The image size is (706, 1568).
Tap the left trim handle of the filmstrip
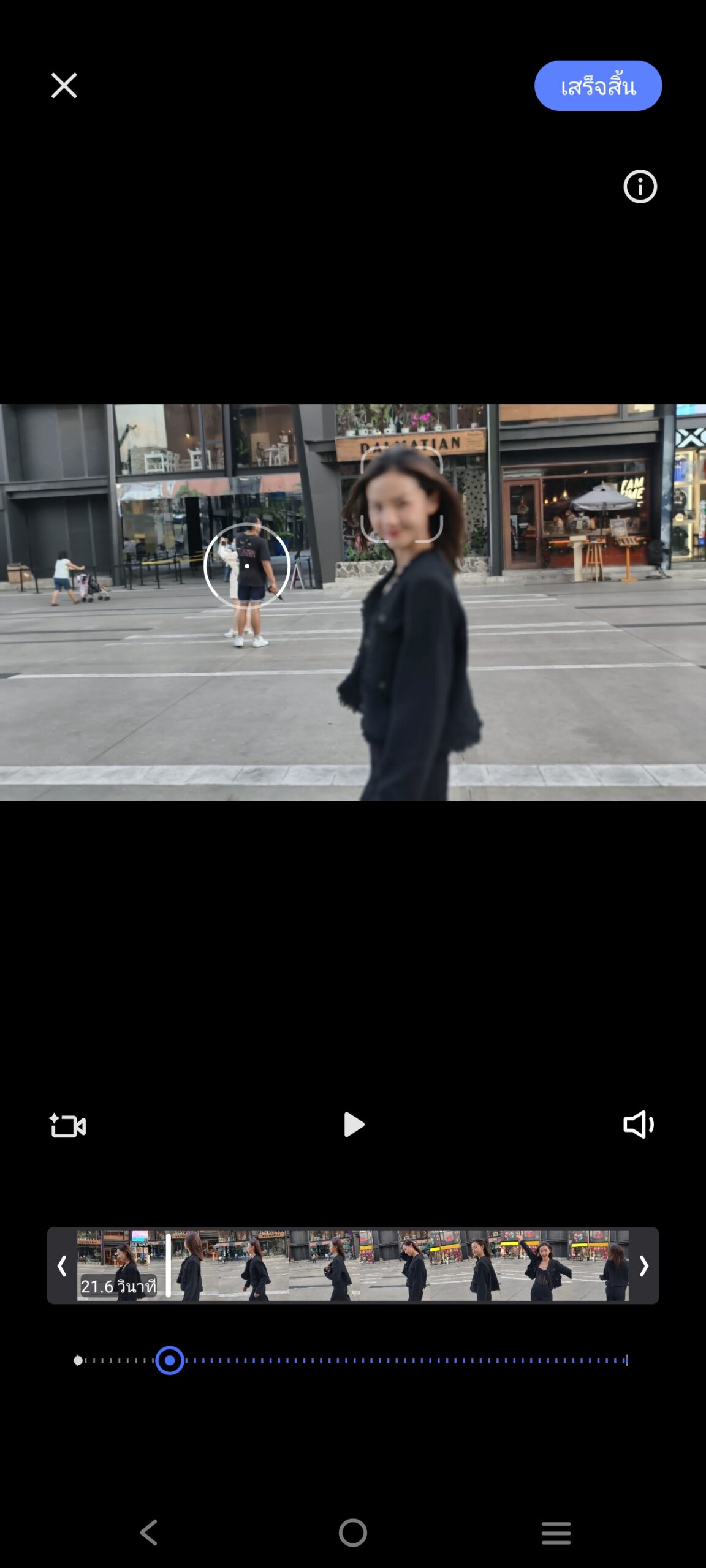click(x=62, y=1265)
